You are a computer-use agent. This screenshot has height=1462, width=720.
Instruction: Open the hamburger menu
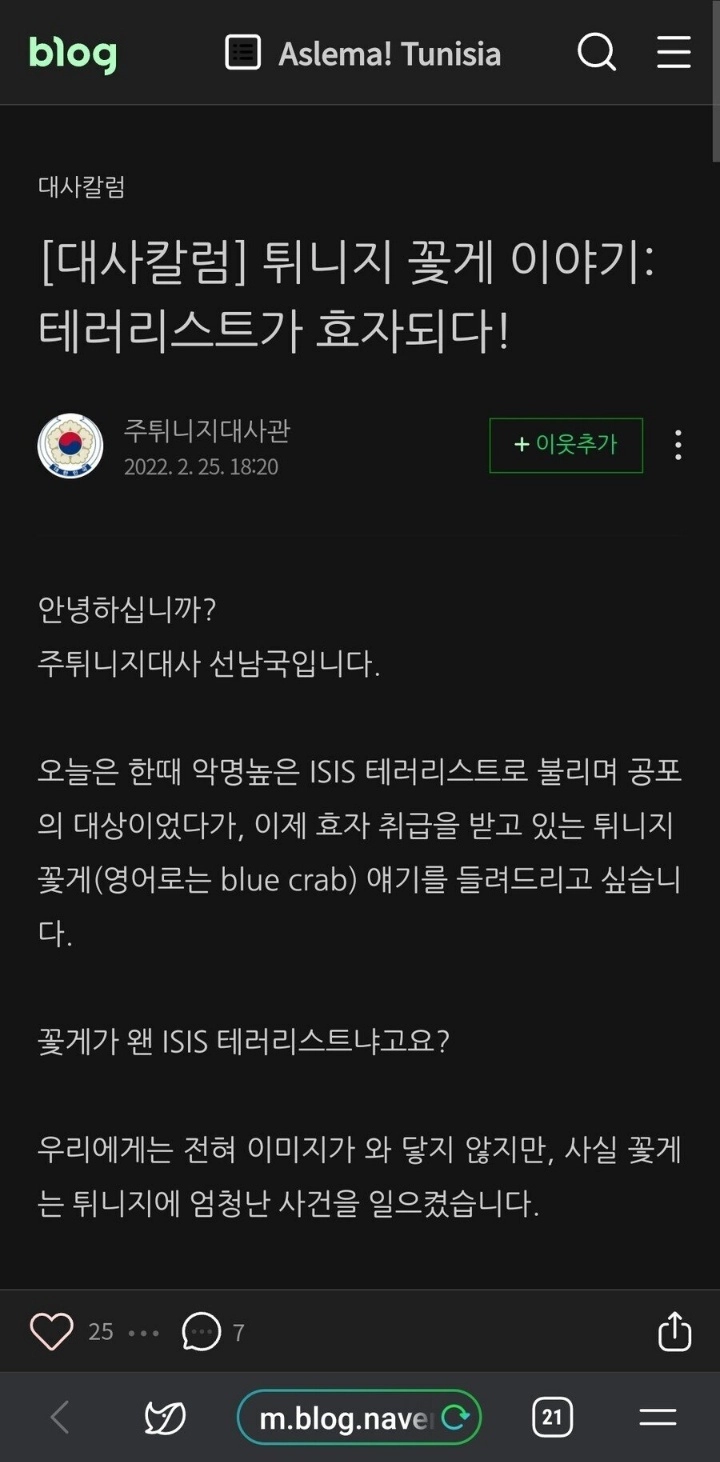[x=674, y=53]
